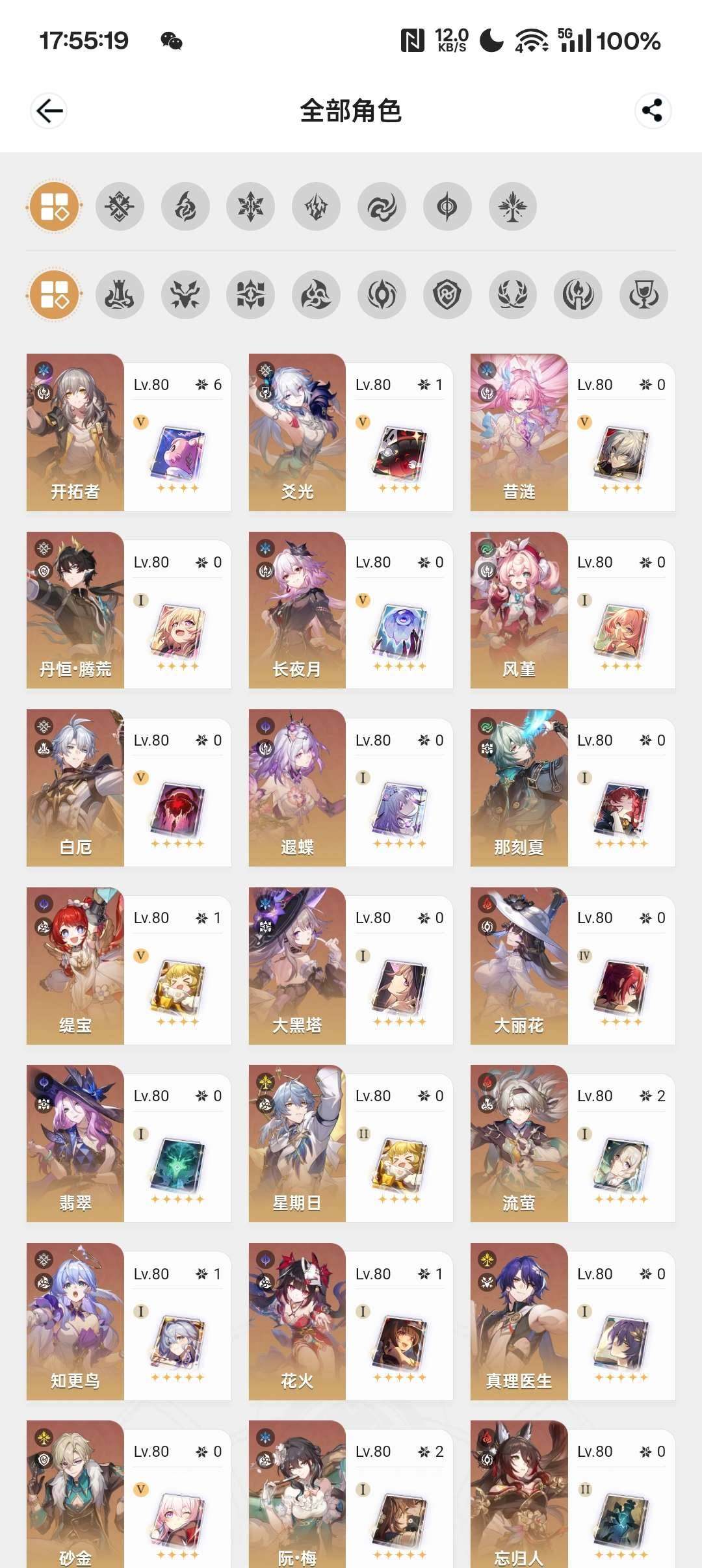
Task: Open 昔涟 character card
Action: click(x=519, y=432)
